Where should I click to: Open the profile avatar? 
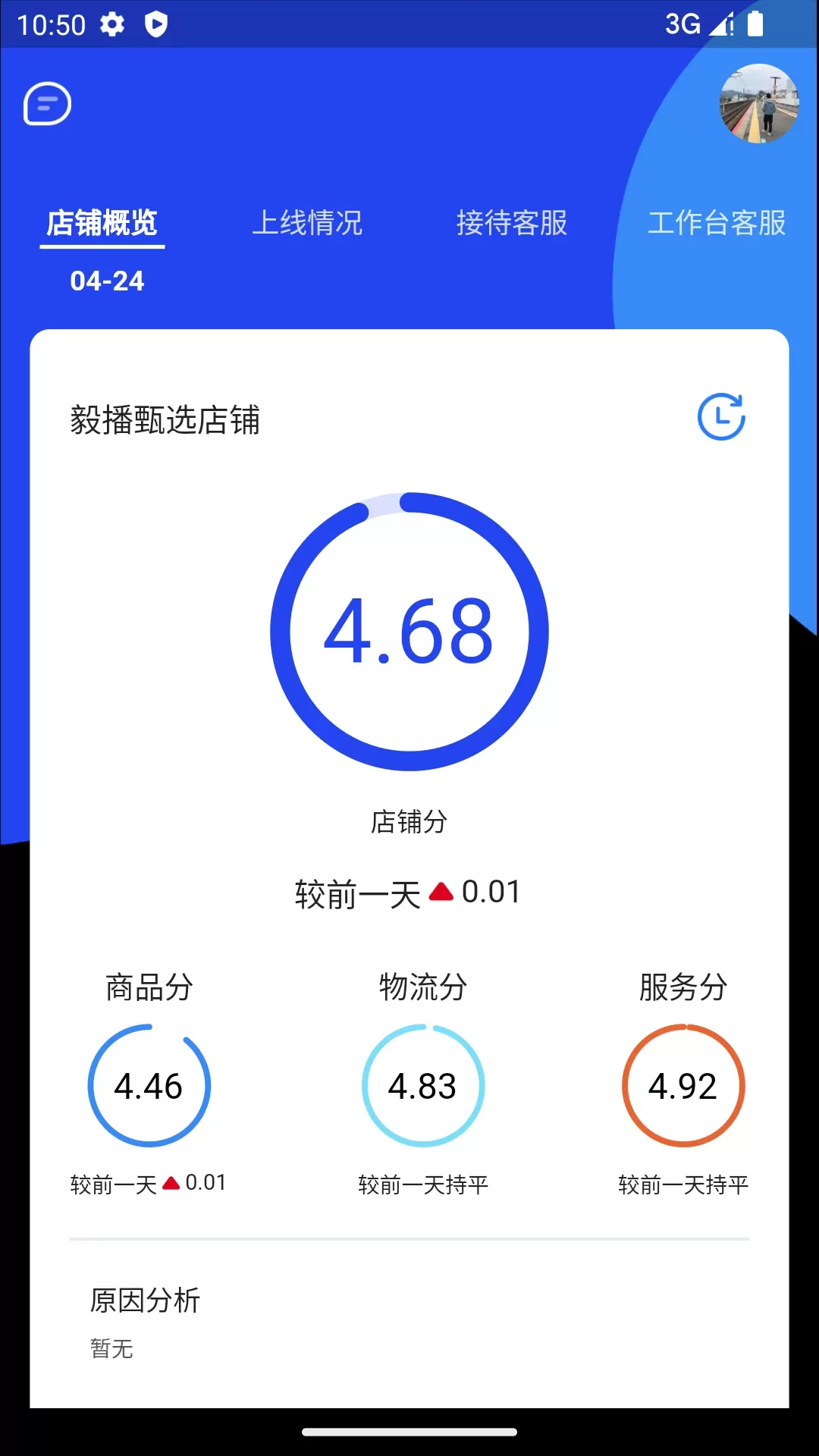click(x=758, y=104)
